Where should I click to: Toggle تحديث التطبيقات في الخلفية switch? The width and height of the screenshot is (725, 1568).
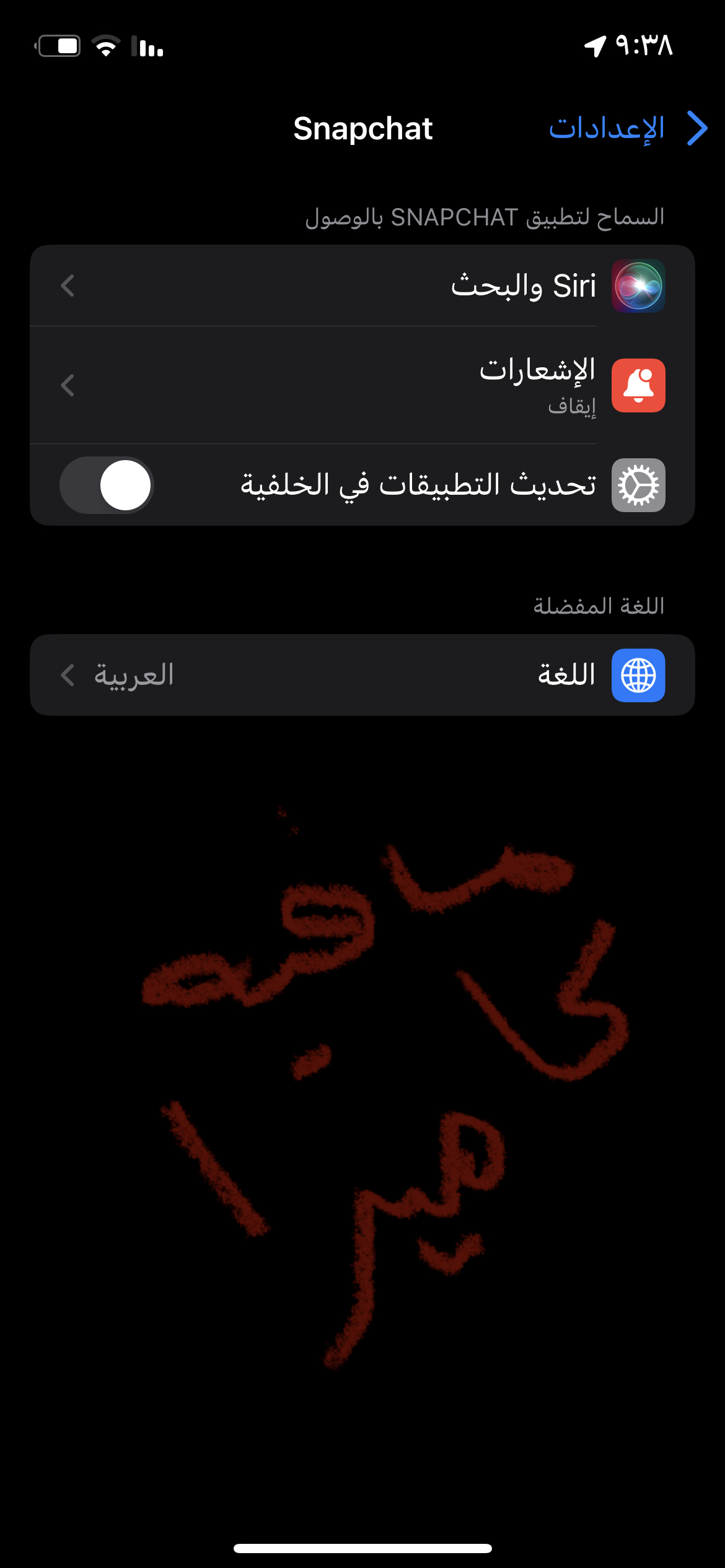[x=107, y=485]
